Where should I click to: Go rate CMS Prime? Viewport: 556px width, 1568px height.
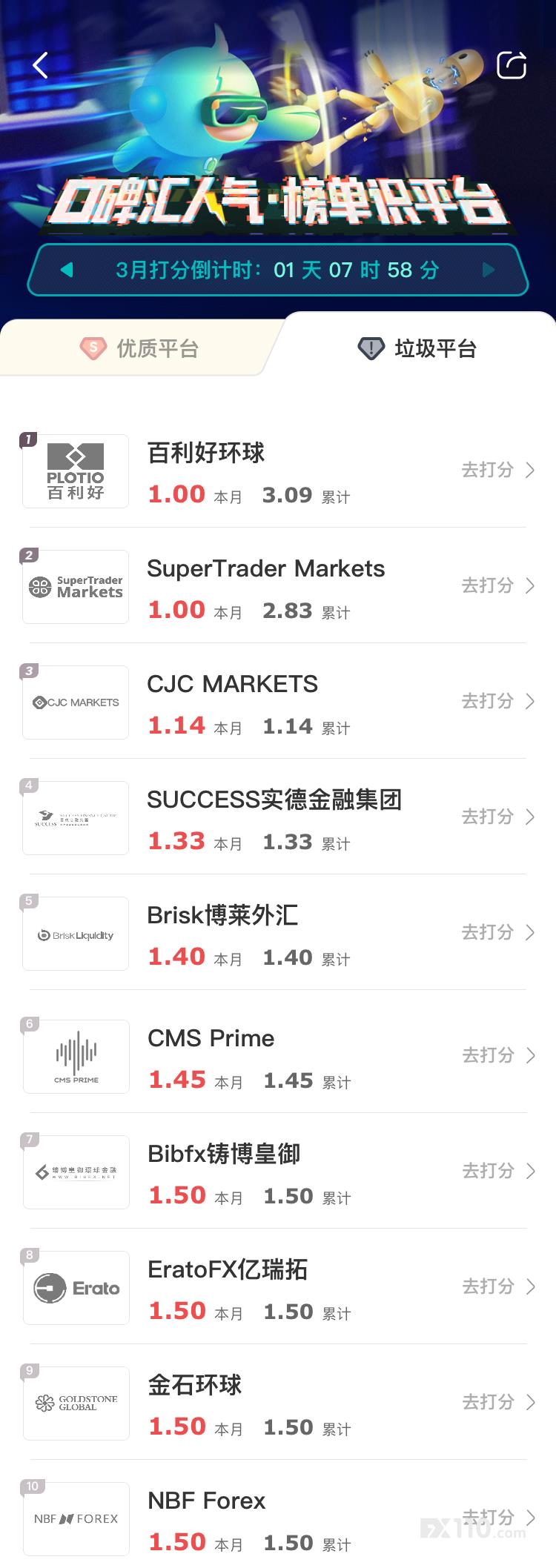pyautogui.click(x=497, y=1055)
